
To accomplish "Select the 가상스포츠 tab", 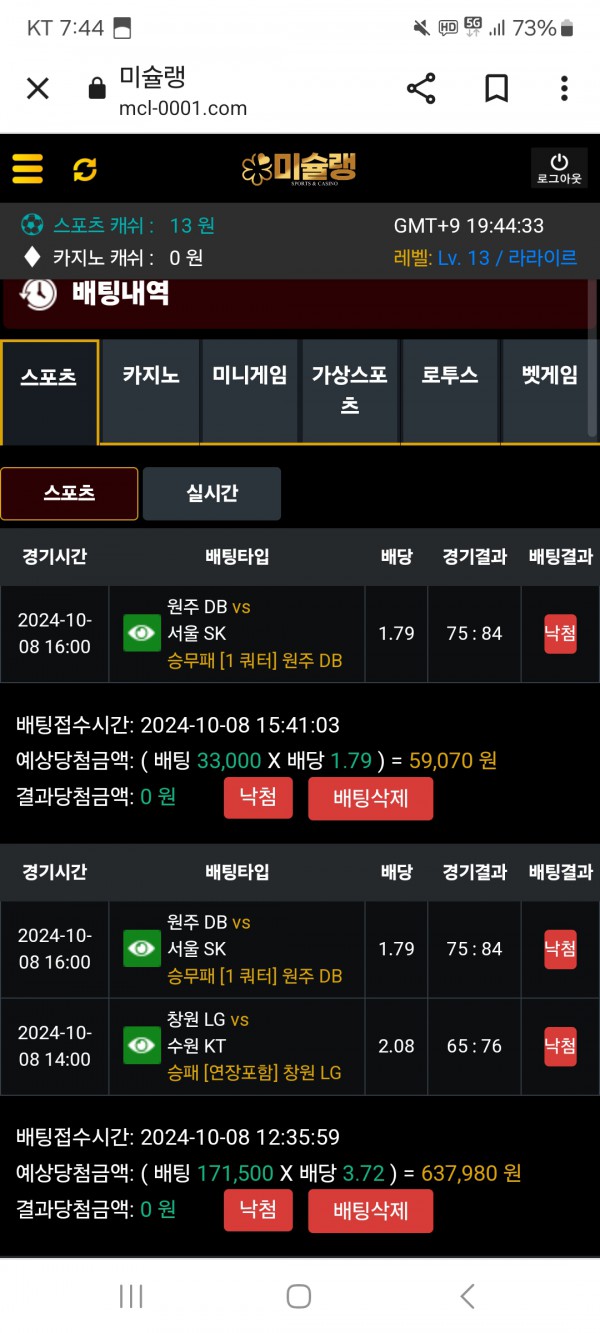I will 350,390.
